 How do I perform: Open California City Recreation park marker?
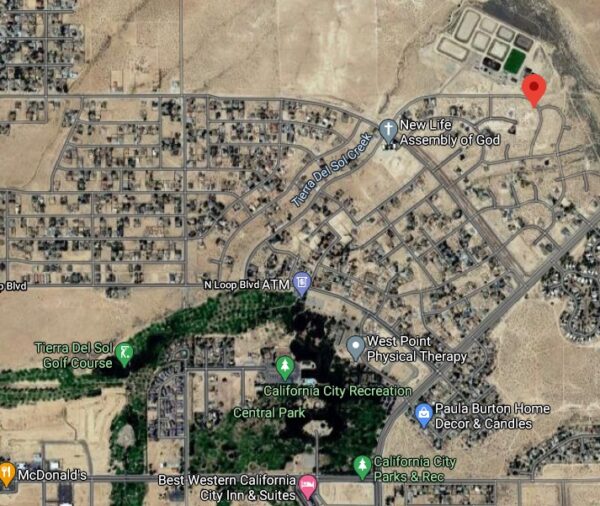[x=285, y=368]
